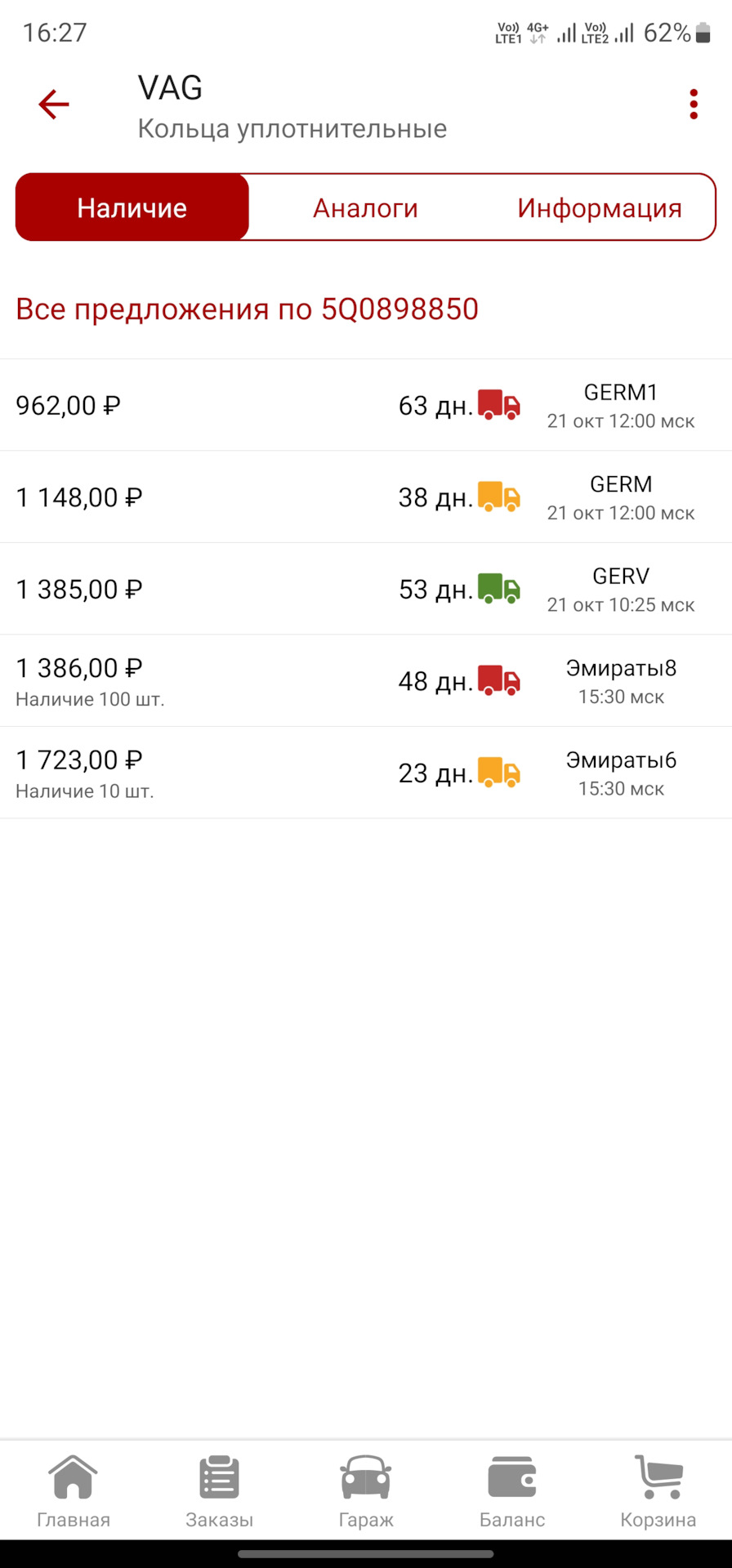Switch to the Аналоги tab
The image size is (732, 1568).
[365, 207]
